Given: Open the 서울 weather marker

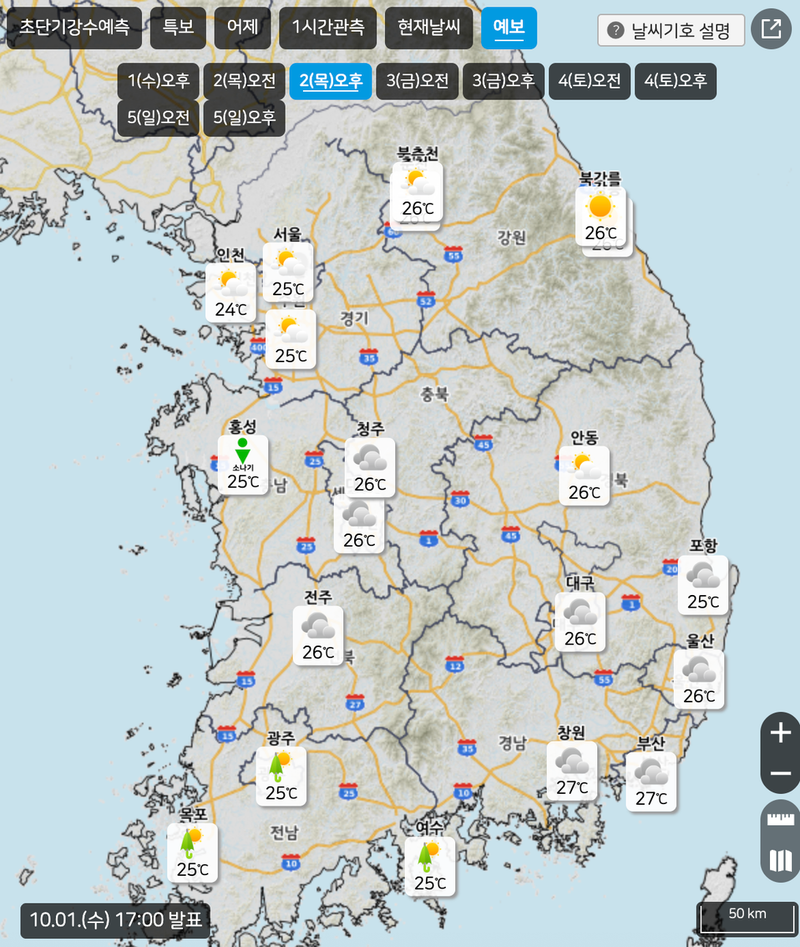Looking at the screenshot, I should click(287, 272).
